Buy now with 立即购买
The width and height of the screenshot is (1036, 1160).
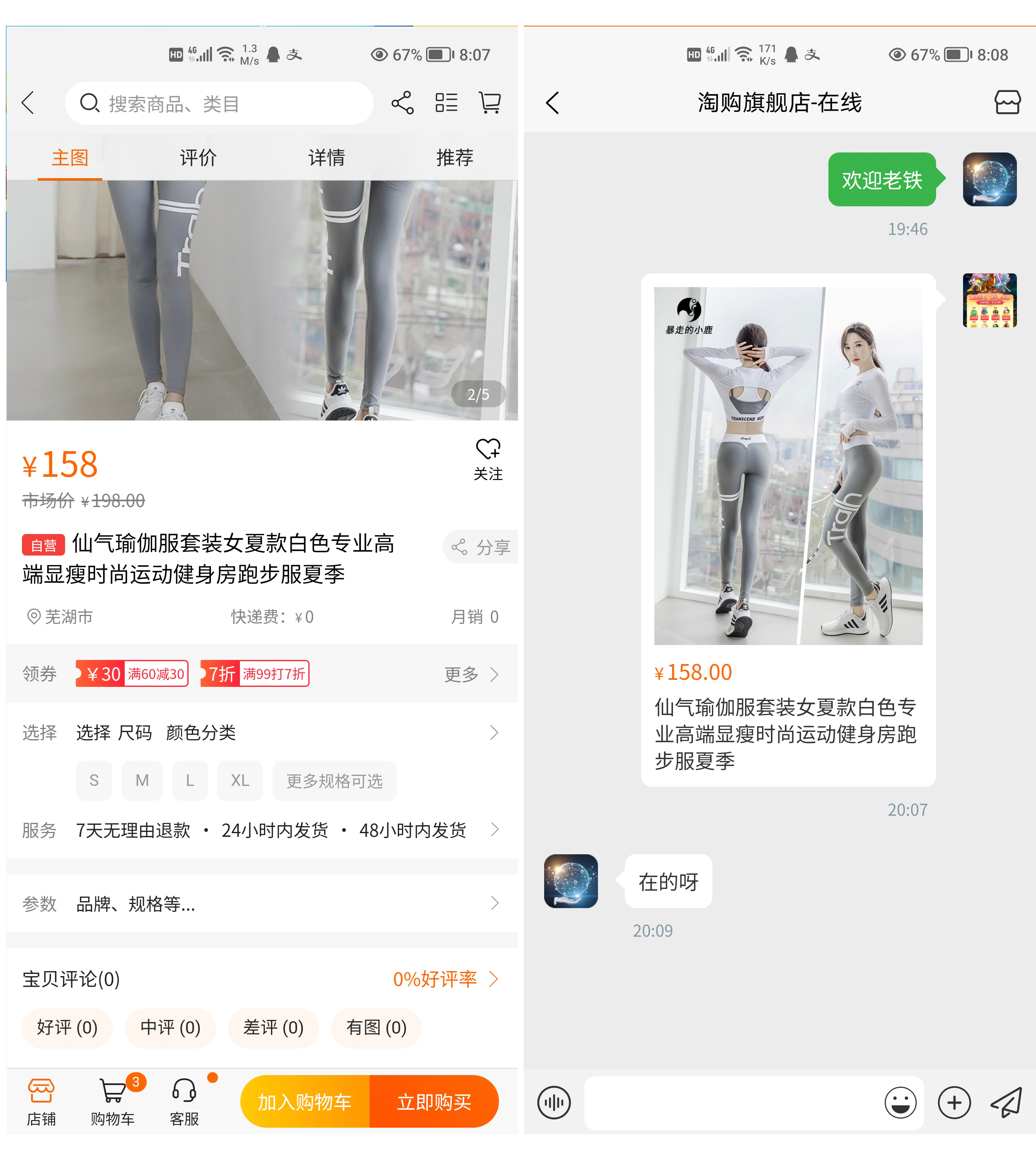(x=434, y=1101)
